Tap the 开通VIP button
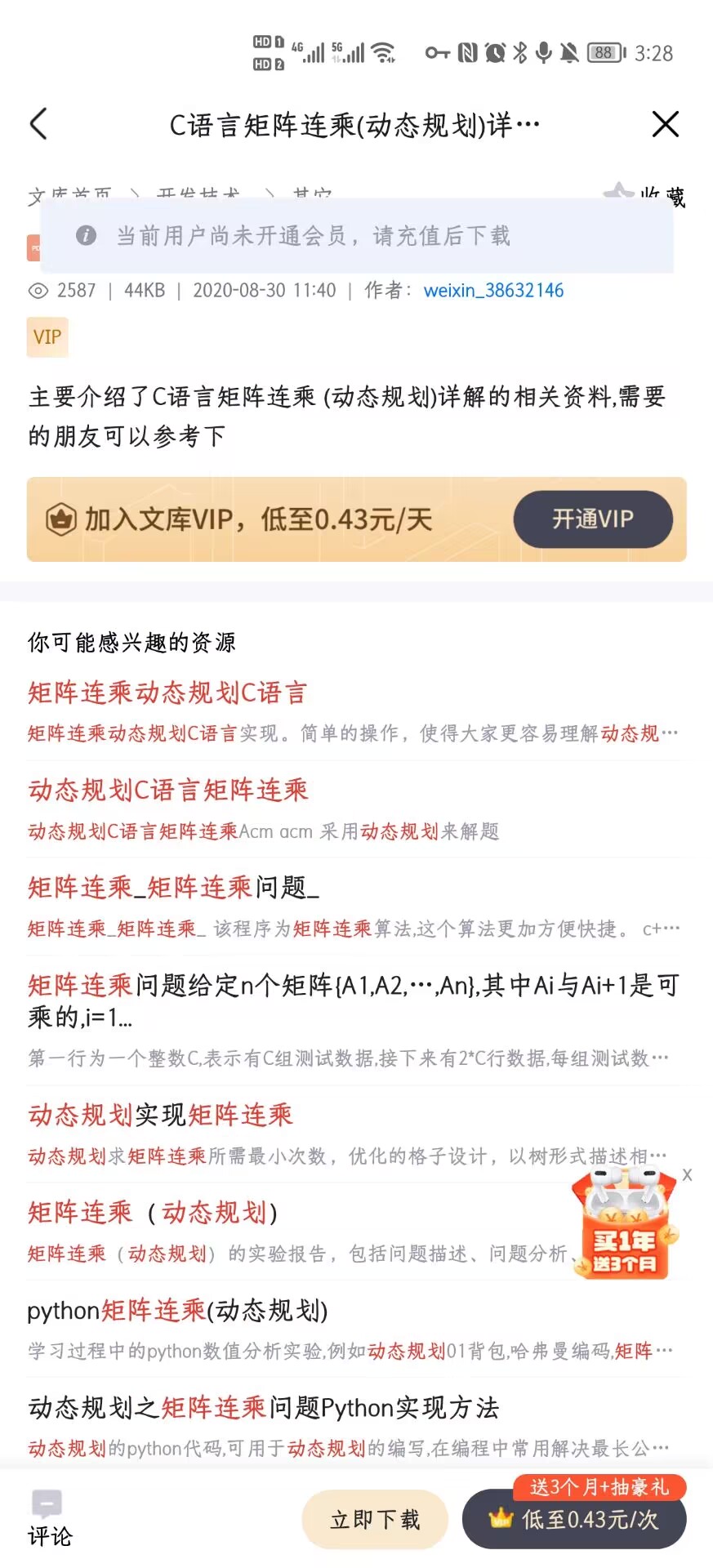The width and height of the screenshot is (713, 1568). (x=592, y=519)
